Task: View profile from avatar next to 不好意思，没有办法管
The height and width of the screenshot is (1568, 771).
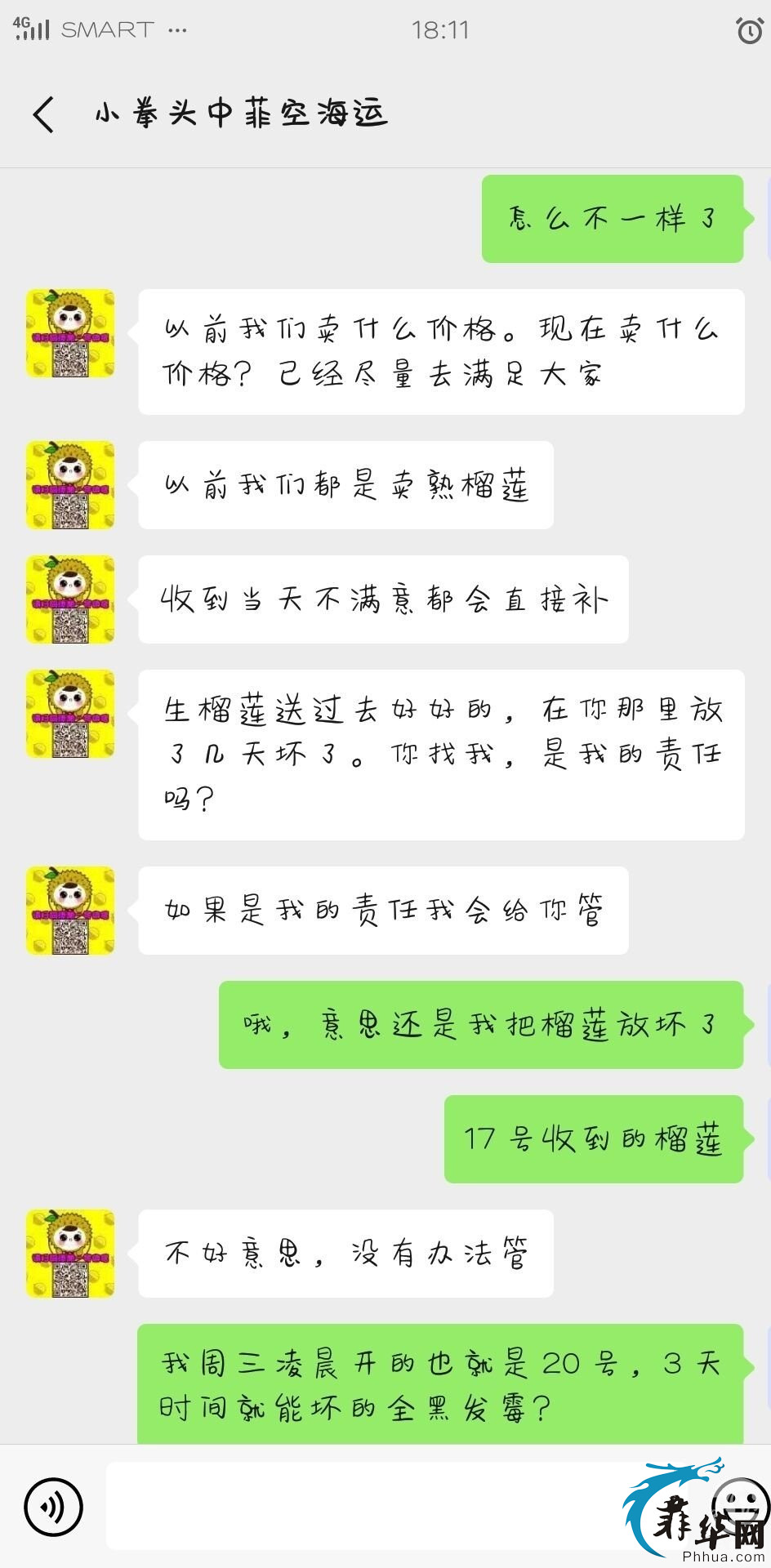Action: pyautogui.click(x=70, y=1254)
